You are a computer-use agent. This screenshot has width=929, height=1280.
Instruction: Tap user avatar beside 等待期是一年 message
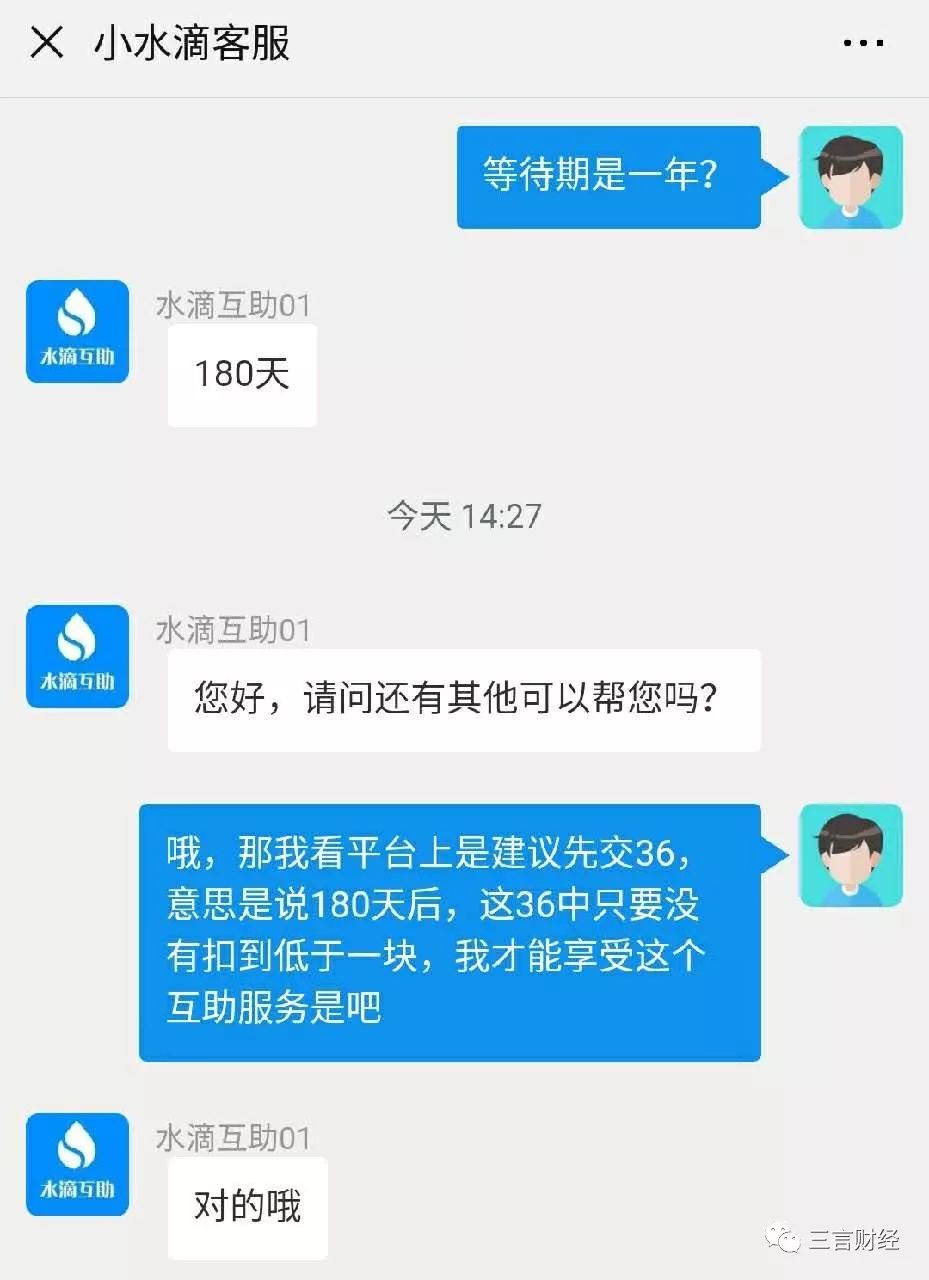pyautogui.click(x=850, y=177)
